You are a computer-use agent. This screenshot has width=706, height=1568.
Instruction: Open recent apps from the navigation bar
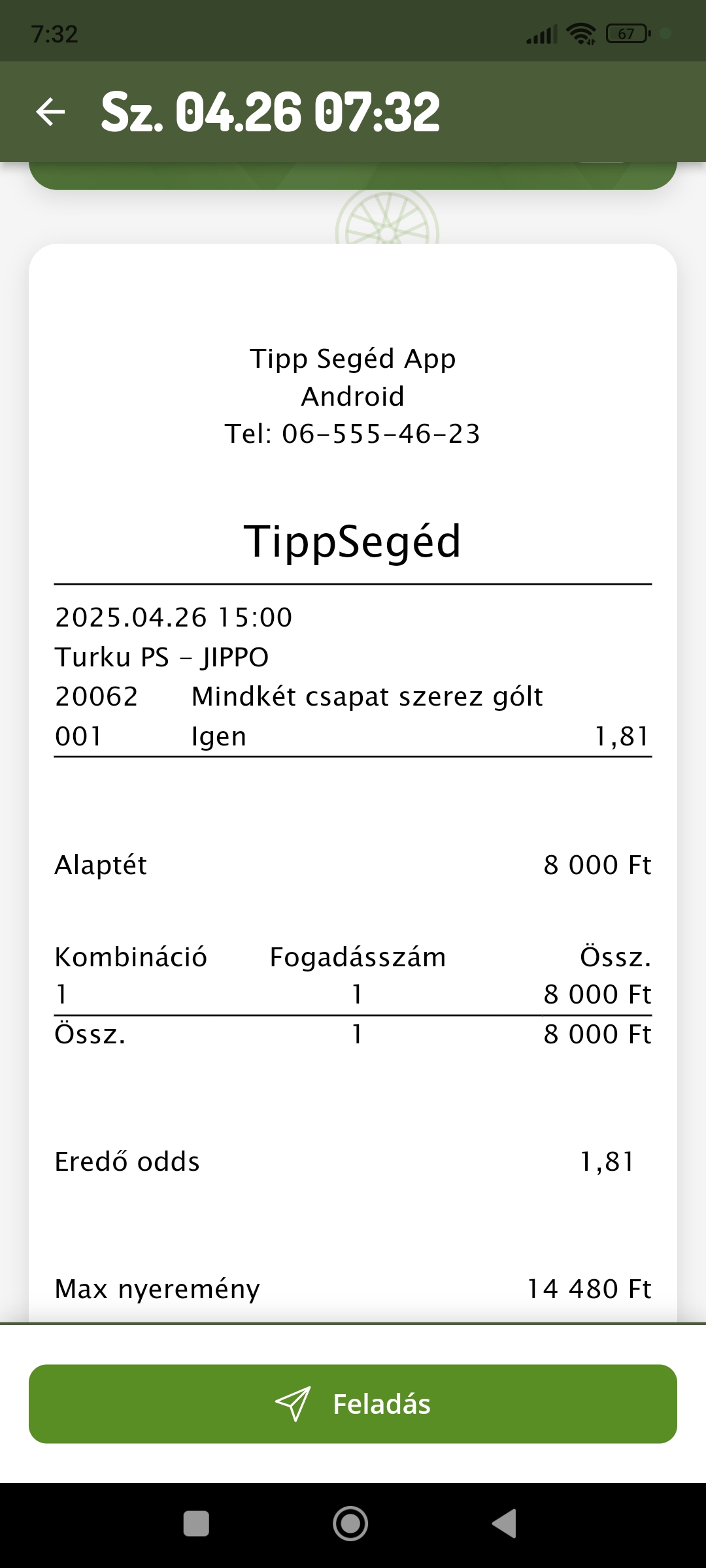[x=196, y=1524]
